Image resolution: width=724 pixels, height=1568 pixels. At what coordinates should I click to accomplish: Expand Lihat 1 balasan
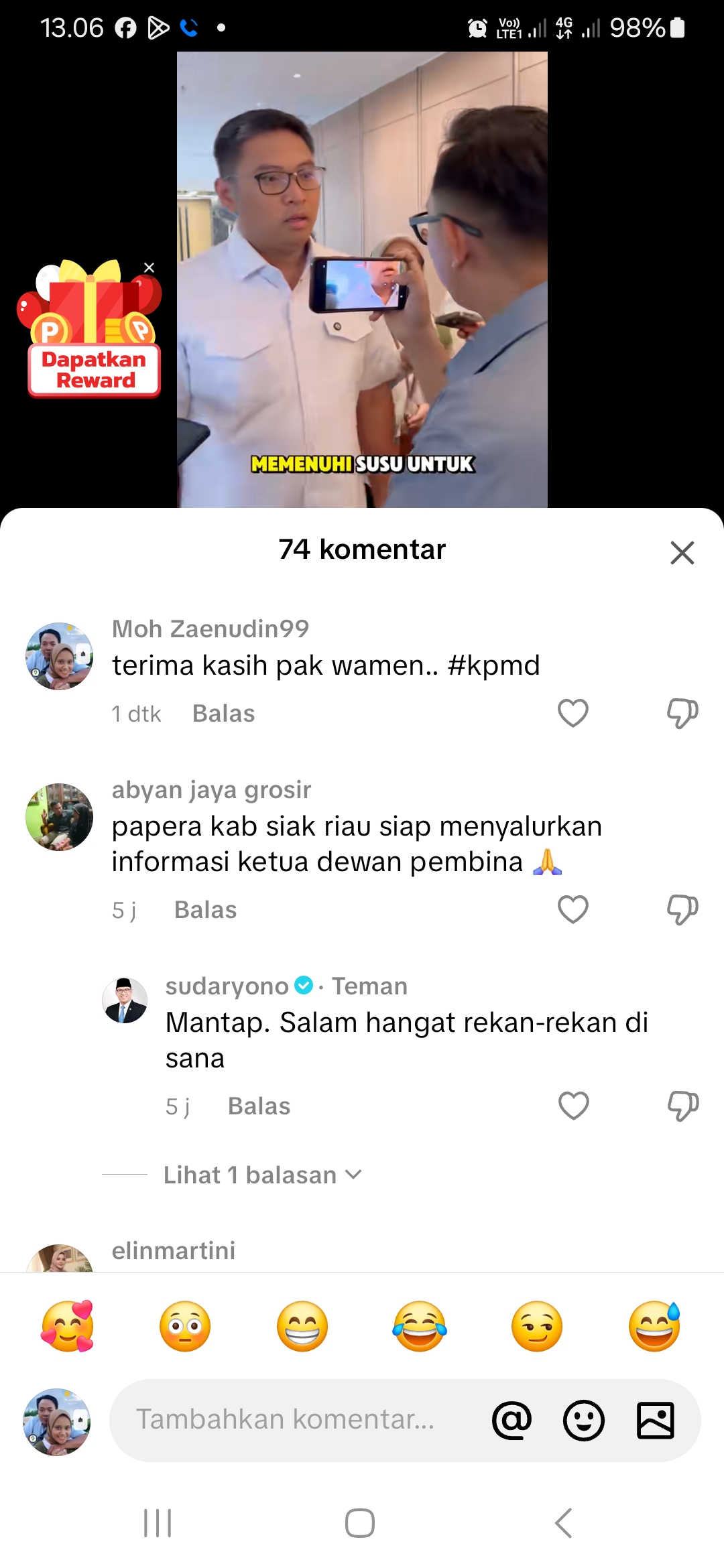pos(263,1175)
